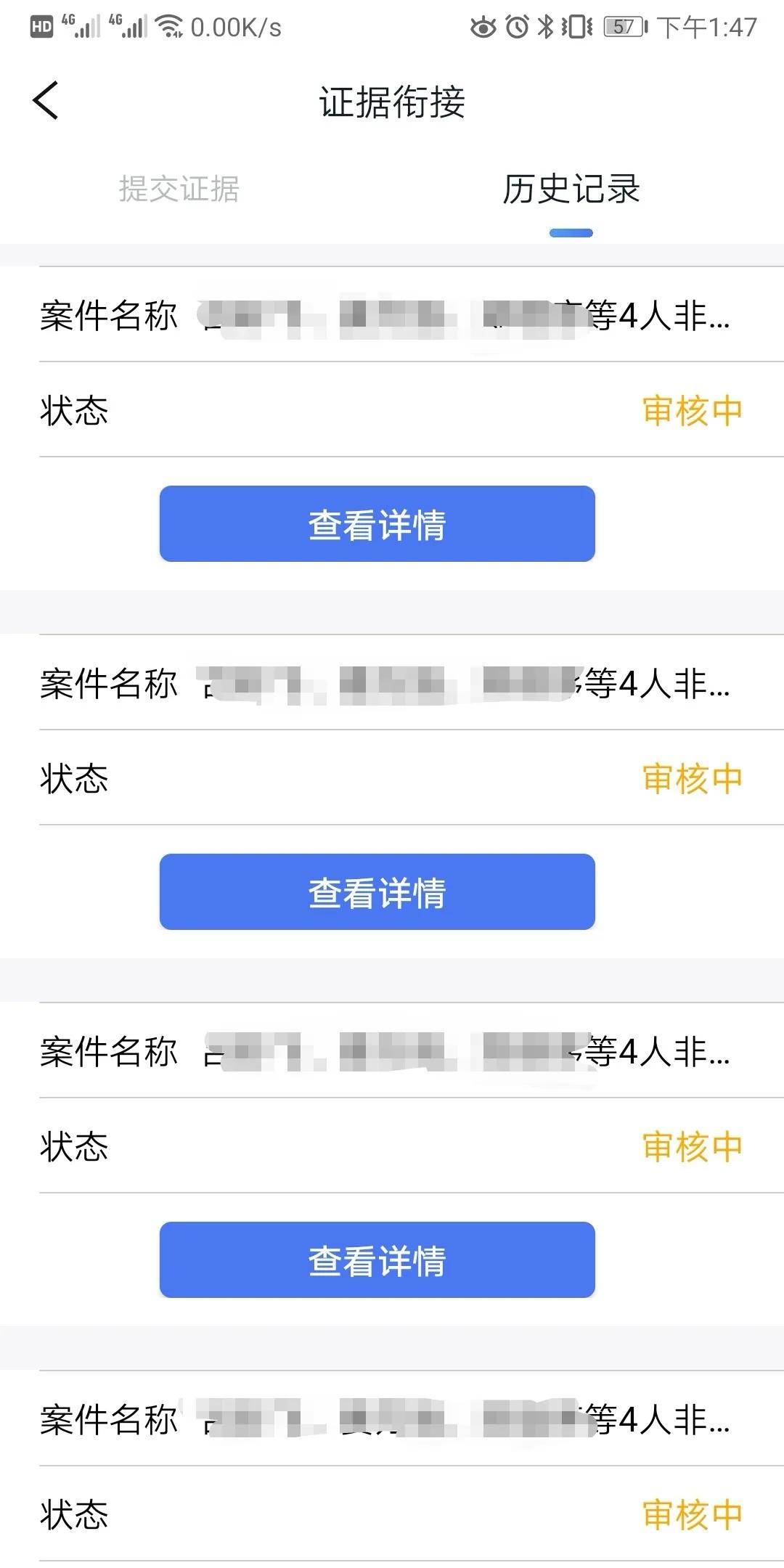Tap the HD VoLTE icon in status bar
The image size is (784, 1568).
pos(41,26)
